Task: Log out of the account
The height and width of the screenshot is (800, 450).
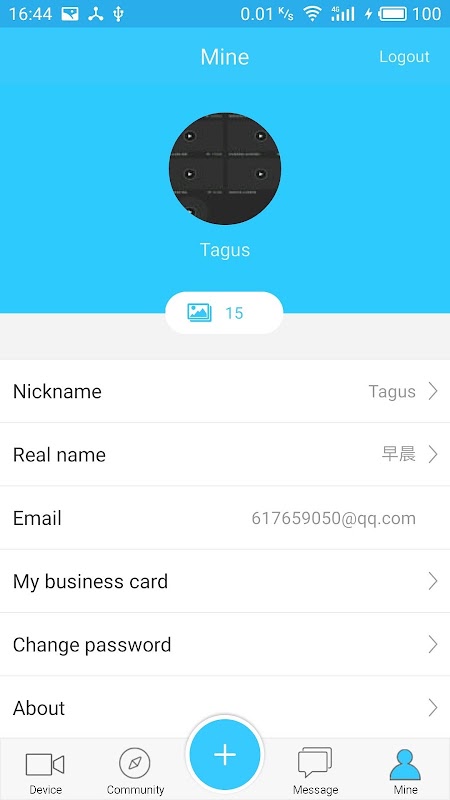Action: click(404, 57)
